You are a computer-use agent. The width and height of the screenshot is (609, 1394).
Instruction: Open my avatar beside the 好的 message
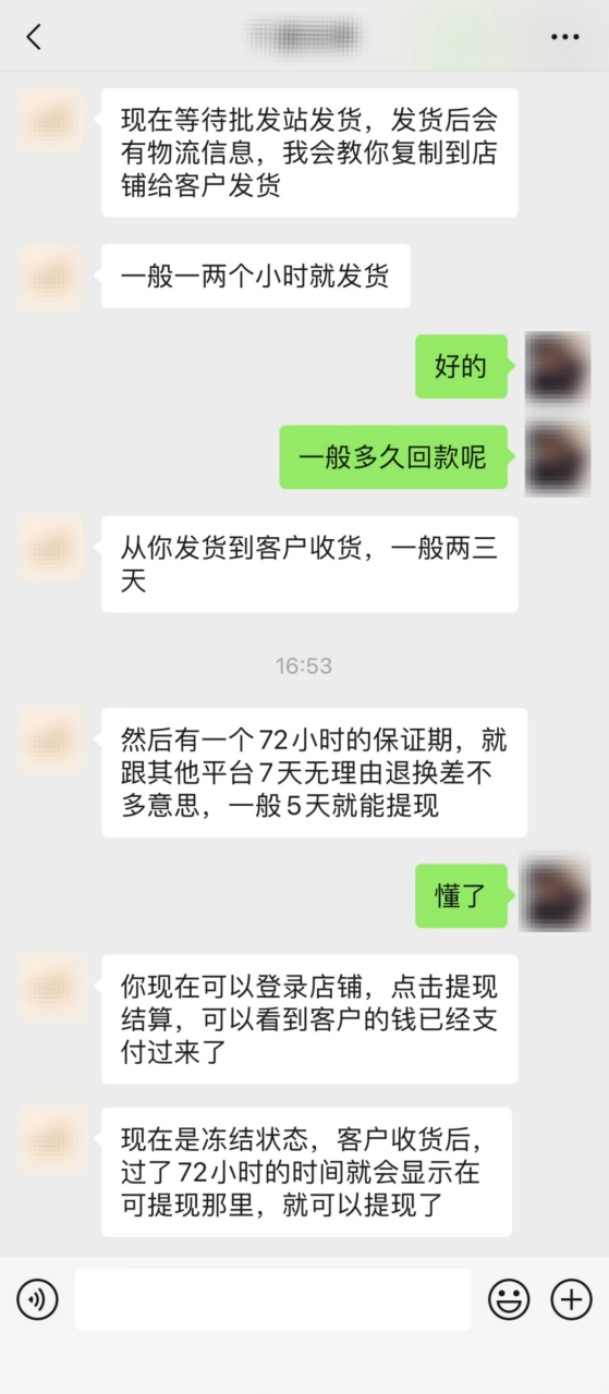[557, 367]
